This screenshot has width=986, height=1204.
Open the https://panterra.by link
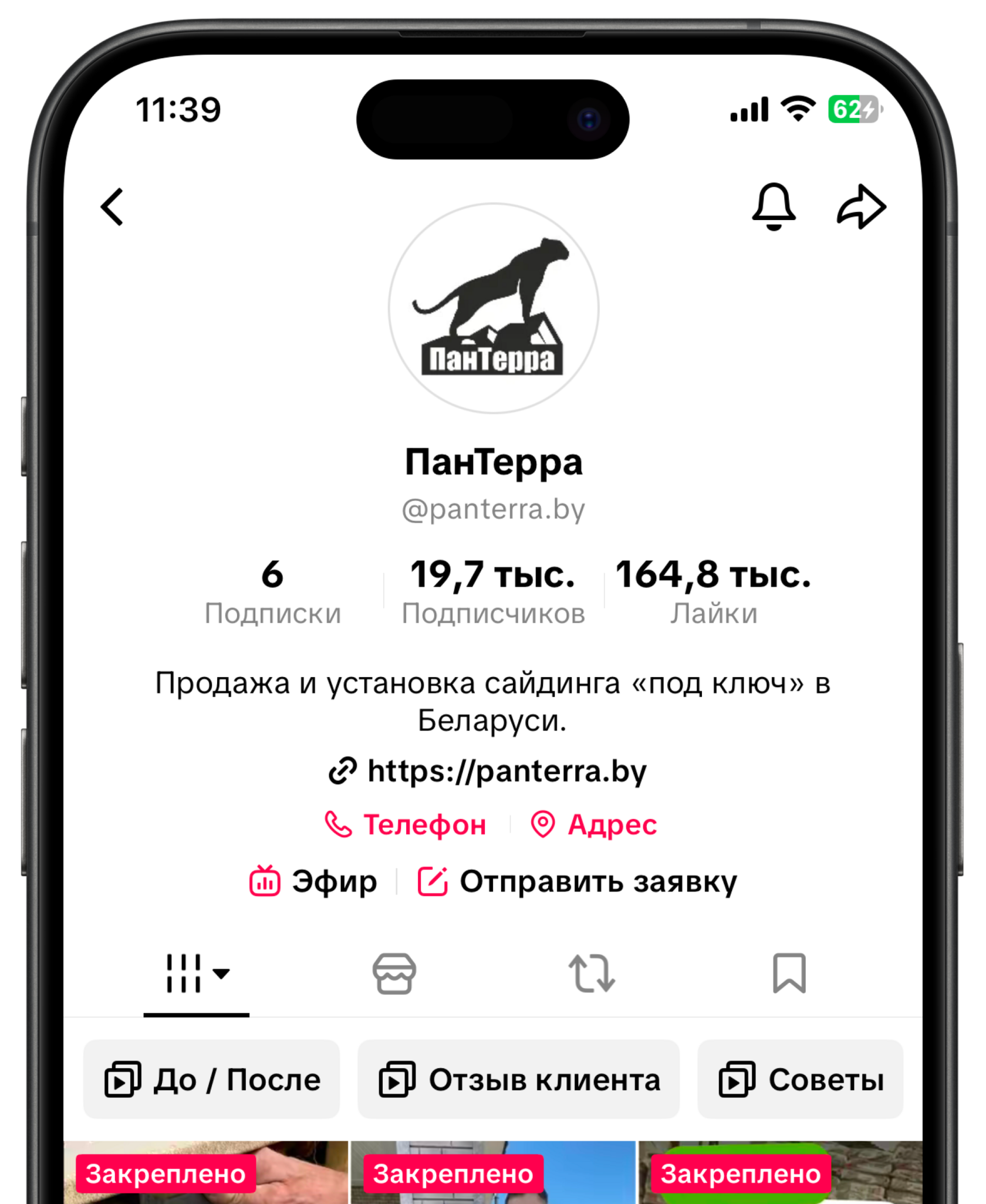(488, 771)
